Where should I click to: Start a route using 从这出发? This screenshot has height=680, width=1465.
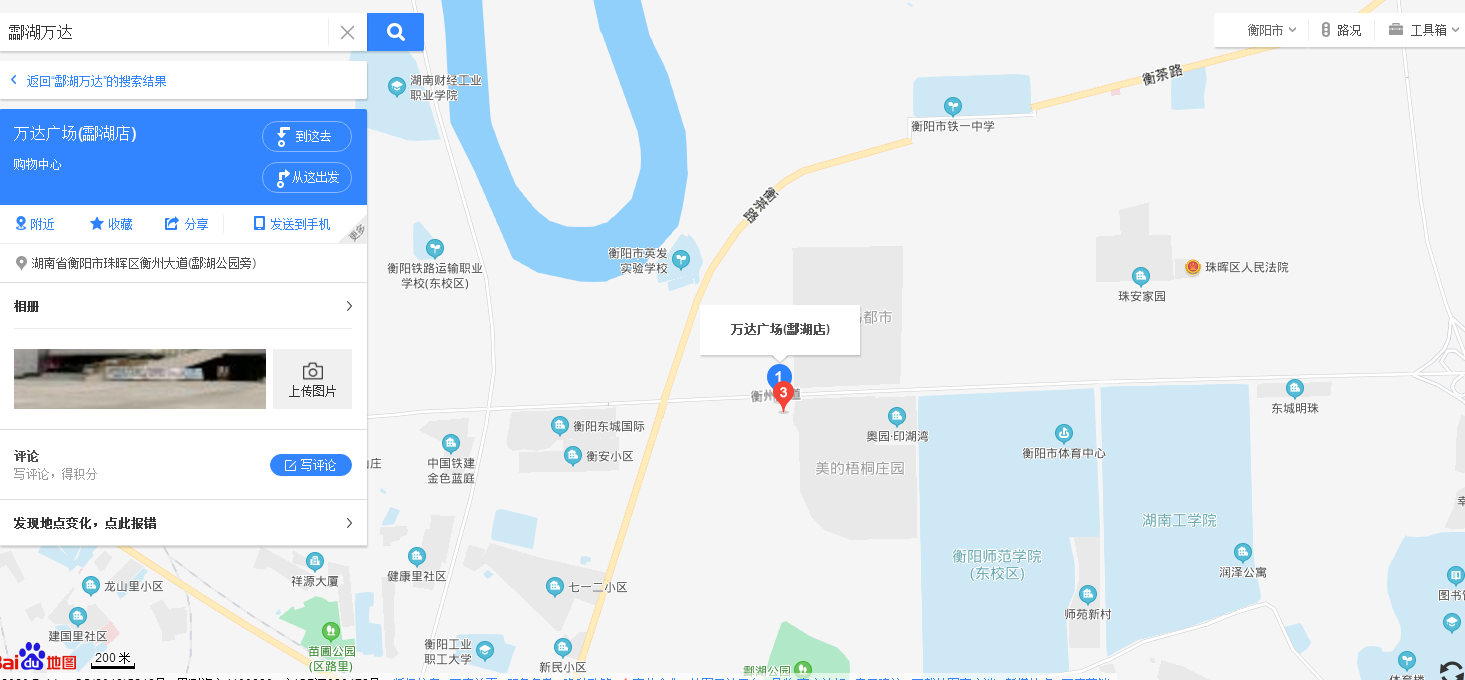(306, 177)
